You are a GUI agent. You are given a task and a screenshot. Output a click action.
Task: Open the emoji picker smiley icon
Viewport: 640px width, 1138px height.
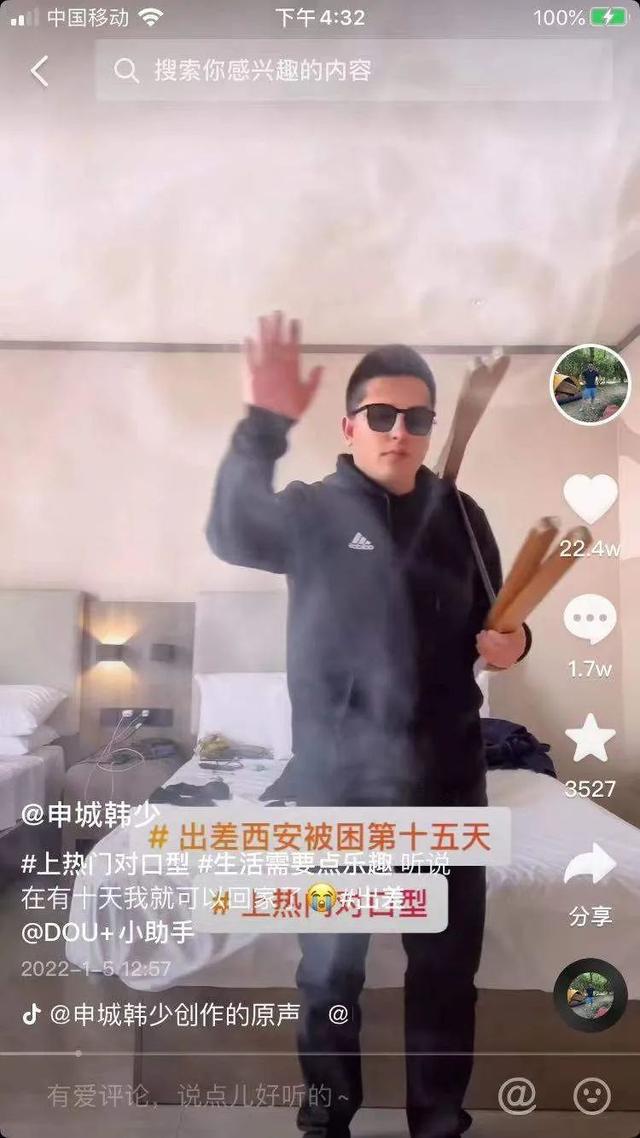(x=592, y=1096)
